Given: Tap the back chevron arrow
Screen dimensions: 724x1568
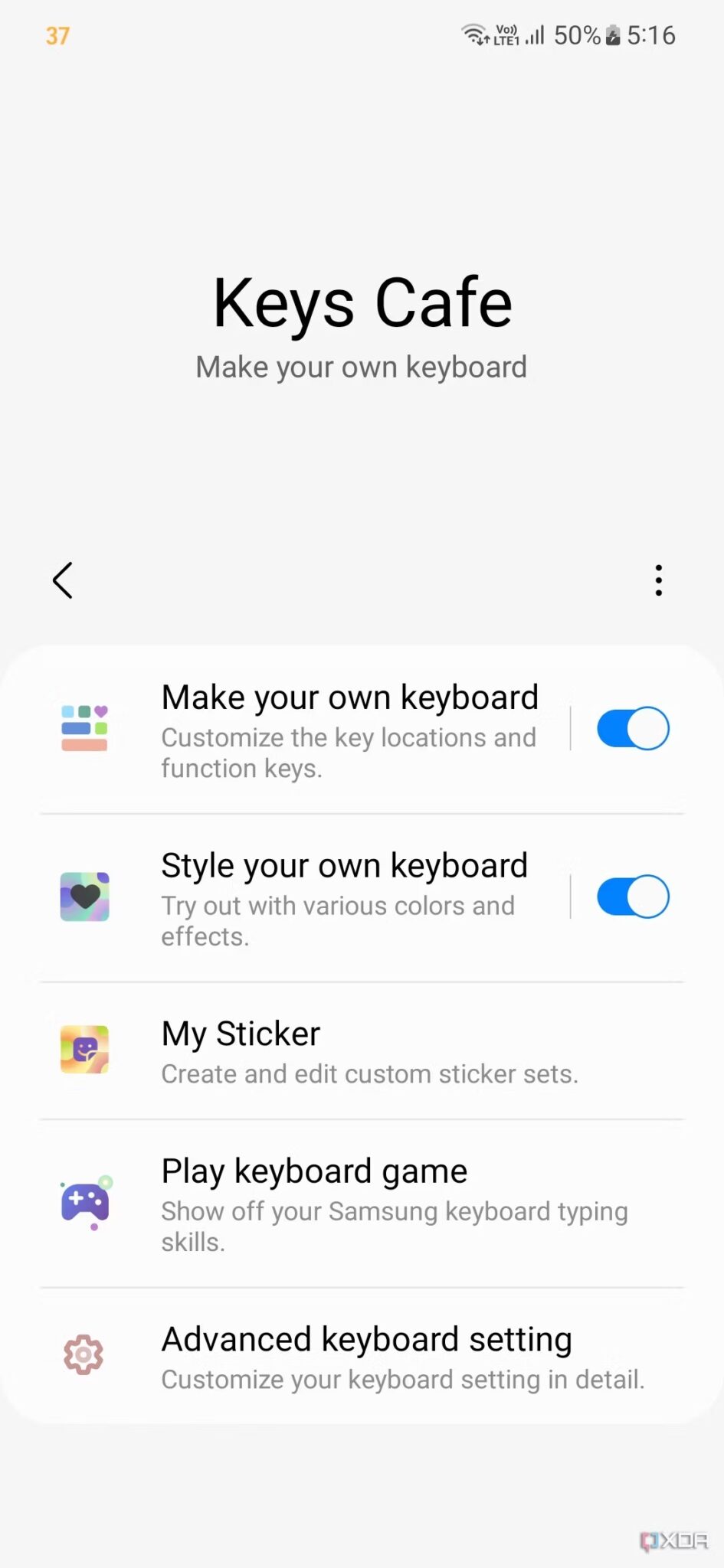Looking at the screenshot, I should [63, 580].
